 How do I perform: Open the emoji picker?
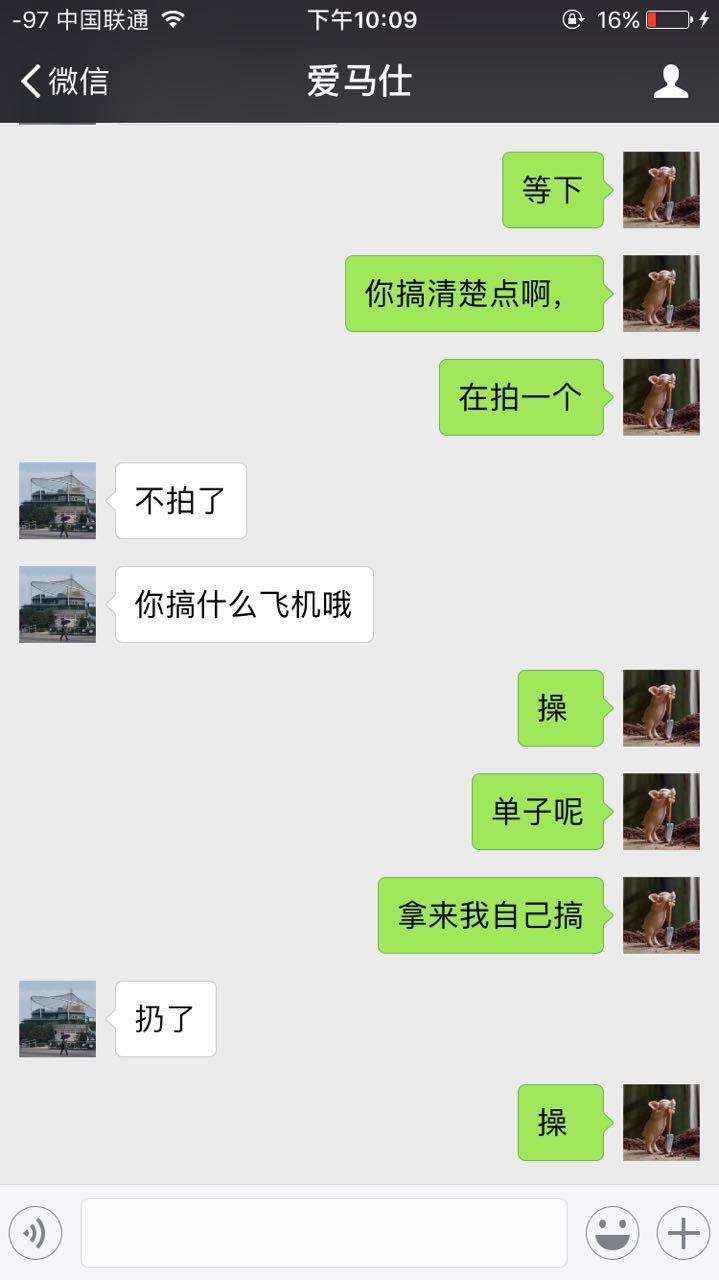point(612,1233)
